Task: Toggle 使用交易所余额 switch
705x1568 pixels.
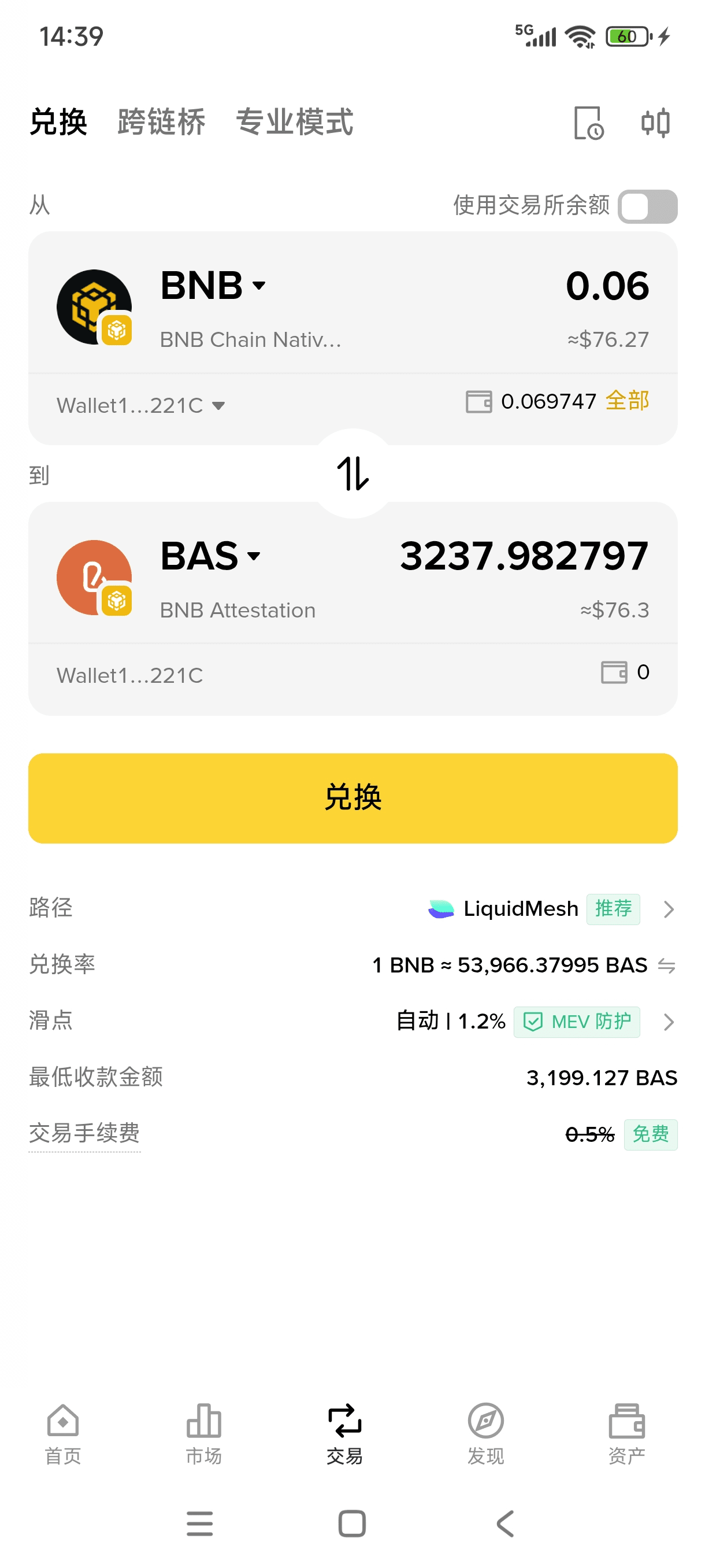Action: coord(647,206)
